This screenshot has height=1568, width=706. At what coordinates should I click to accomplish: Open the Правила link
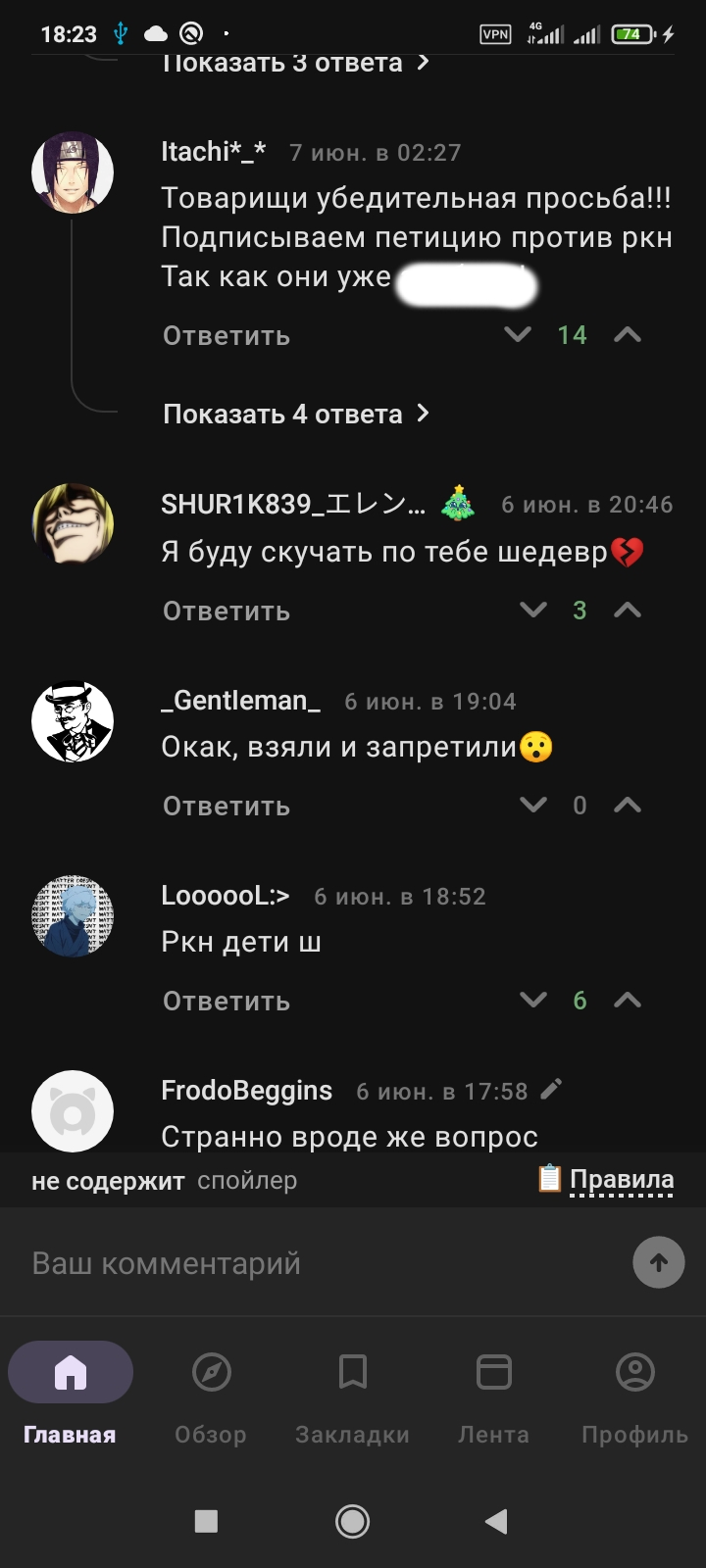(621, 1179)
